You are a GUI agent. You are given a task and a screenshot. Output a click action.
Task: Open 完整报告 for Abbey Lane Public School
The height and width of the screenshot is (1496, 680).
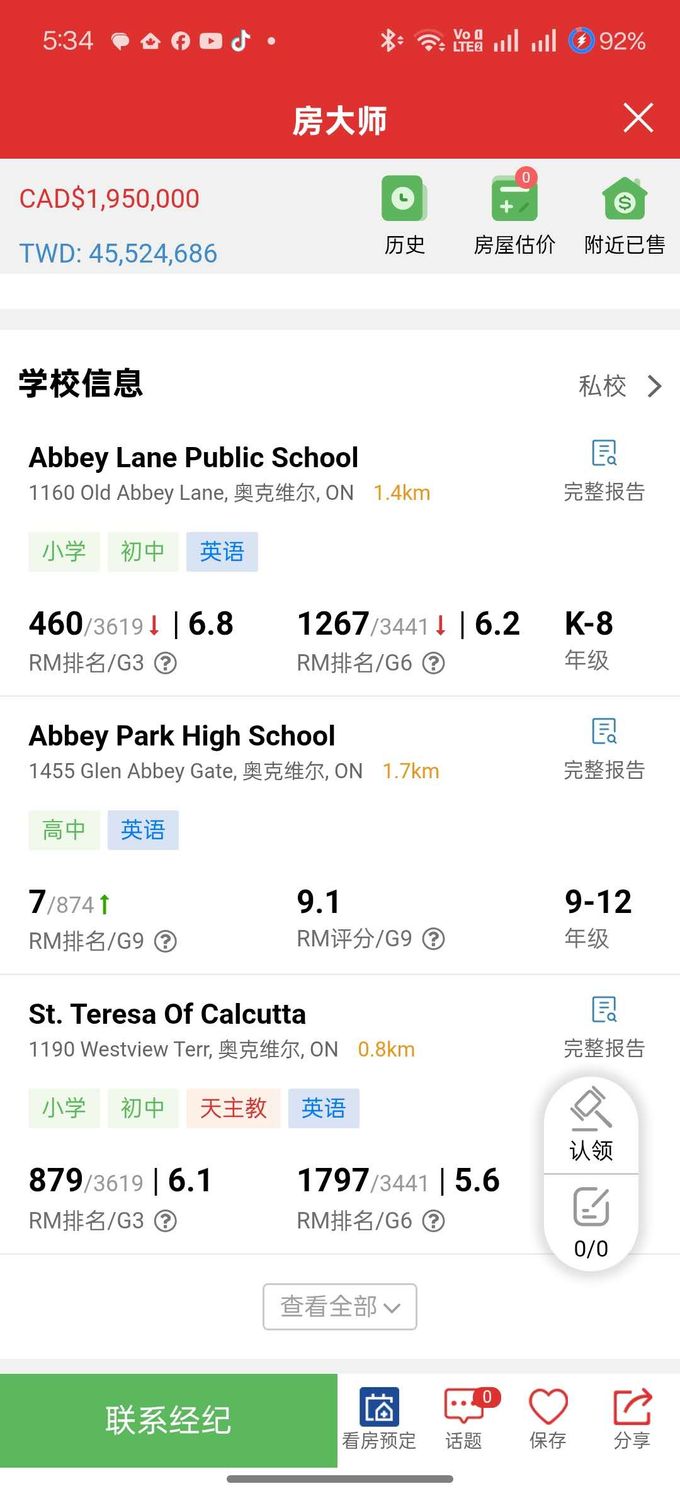(604, 470)
